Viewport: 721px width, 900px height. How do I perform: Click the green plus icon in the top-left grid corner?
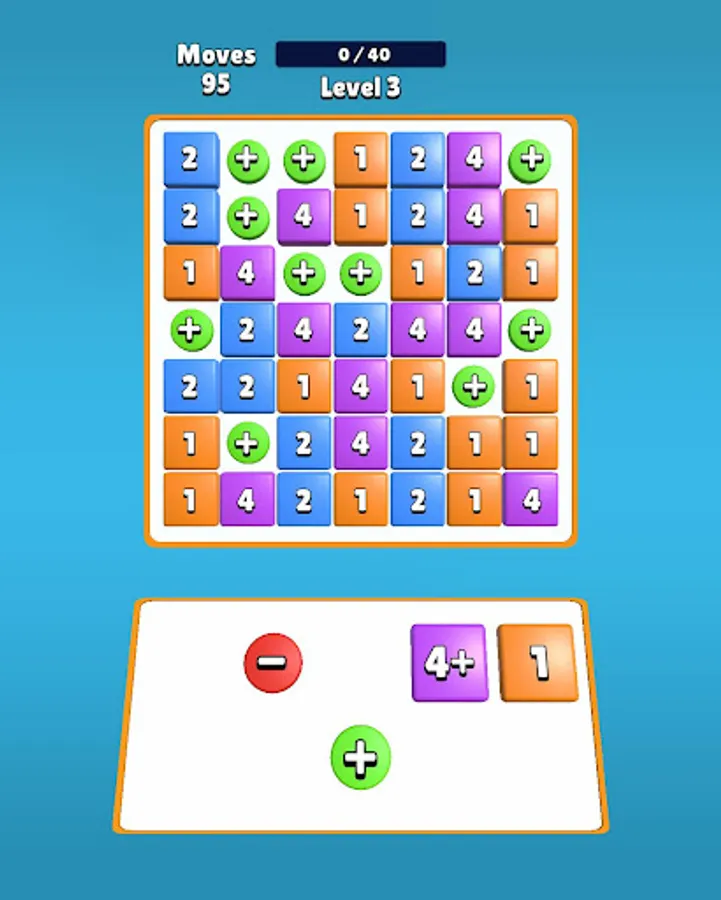tap(246, 158)
